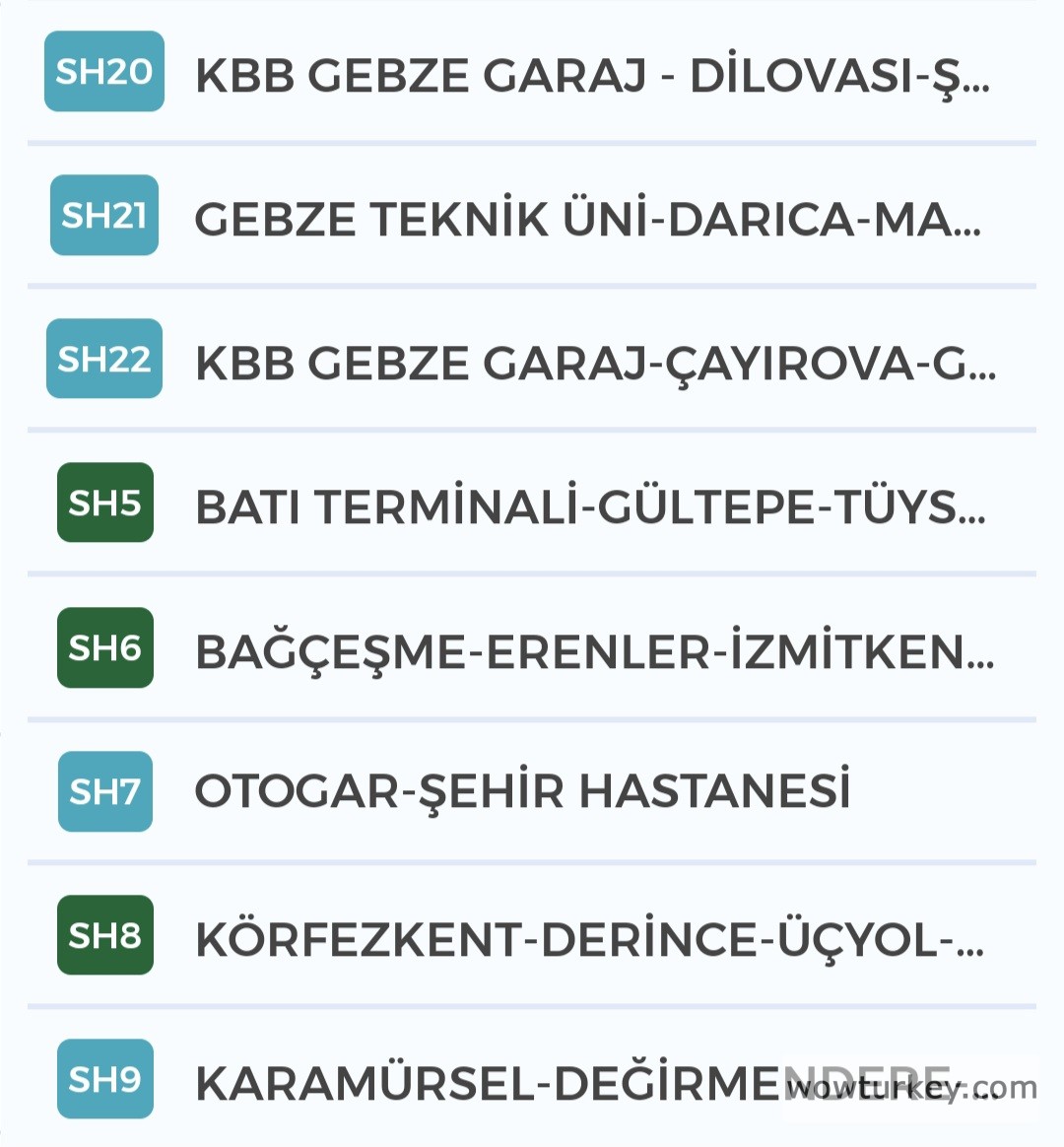View SH22 KBB Gebze Garaj-Çayırova line

pos(595,362)
